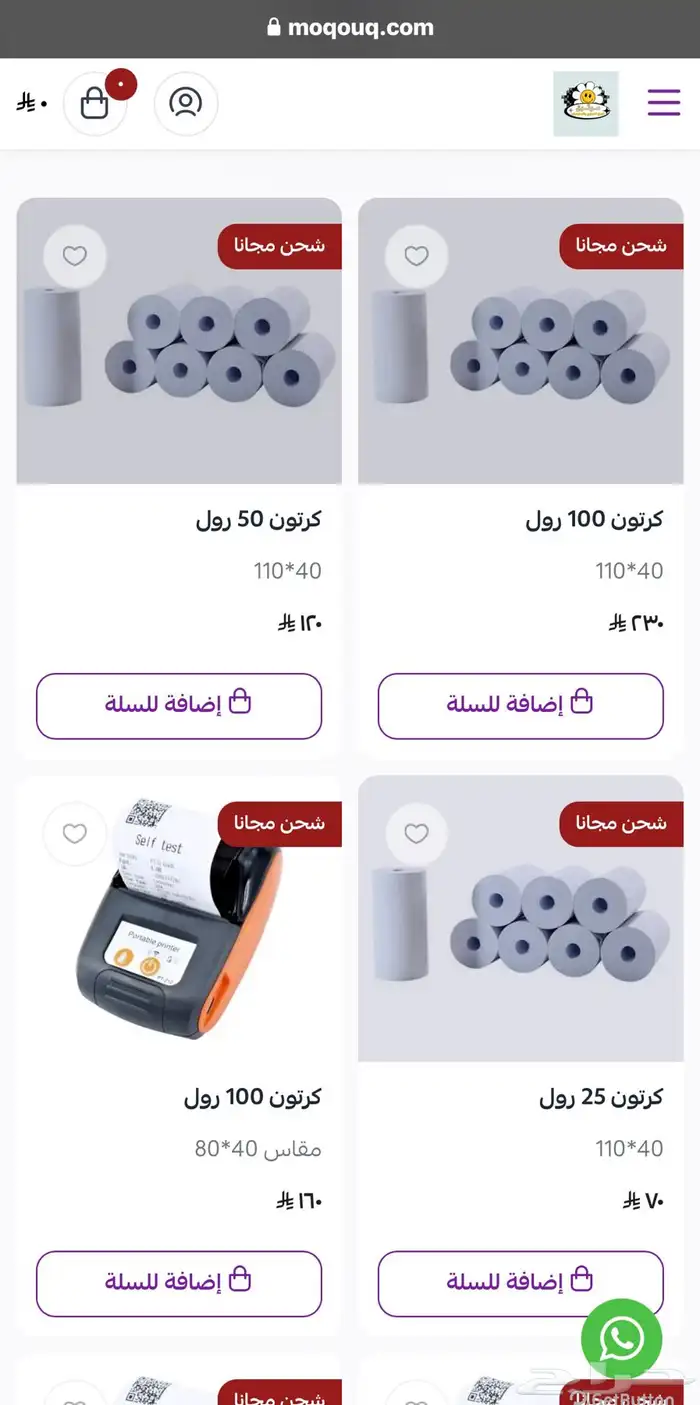This screenshot has width=700, height=1405.
Task: Tap the store logo
Action: [x=586, y=103]
